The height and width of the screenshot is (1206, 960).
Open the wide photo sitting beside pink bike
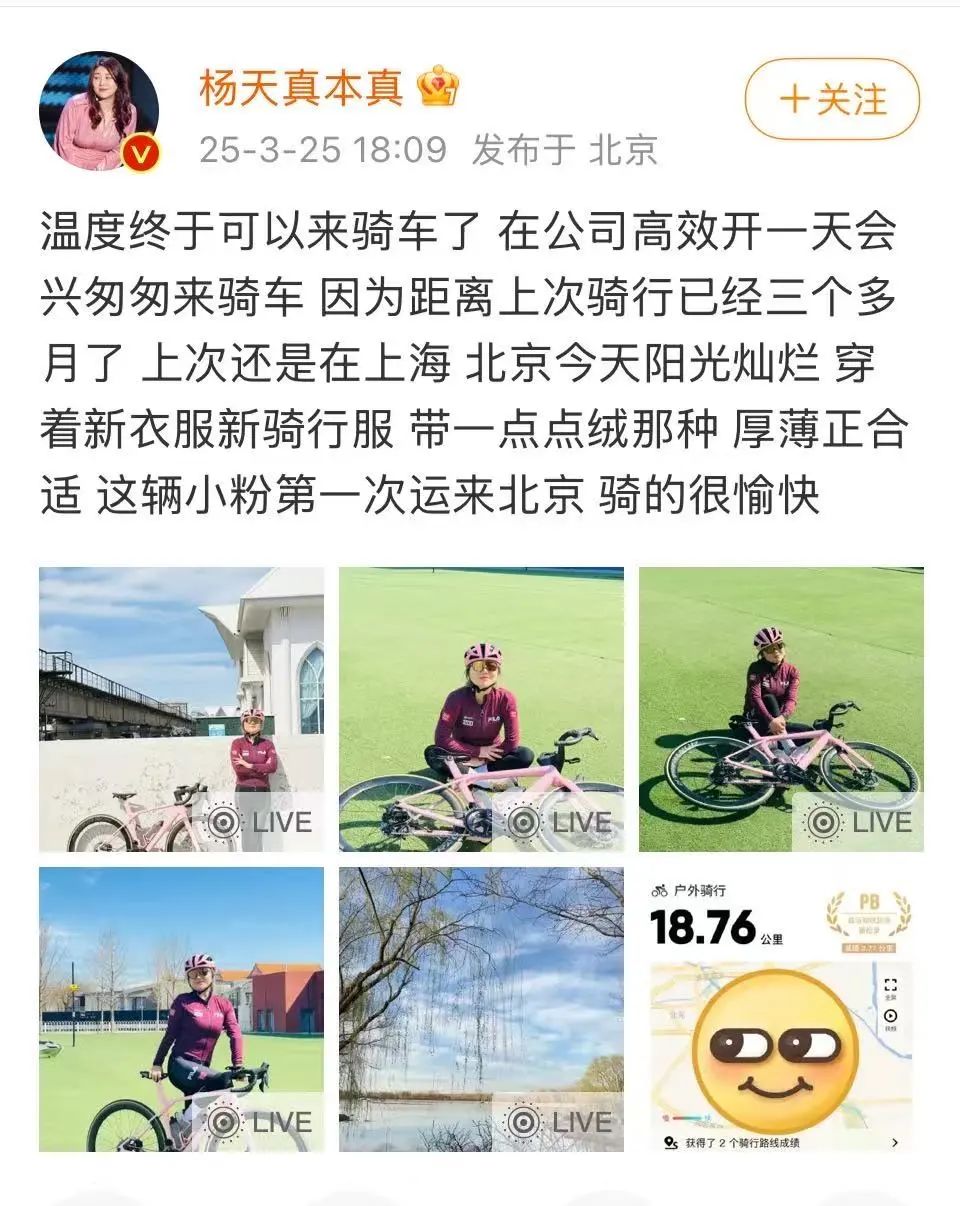pyautogui.click(x=781, y=709)
